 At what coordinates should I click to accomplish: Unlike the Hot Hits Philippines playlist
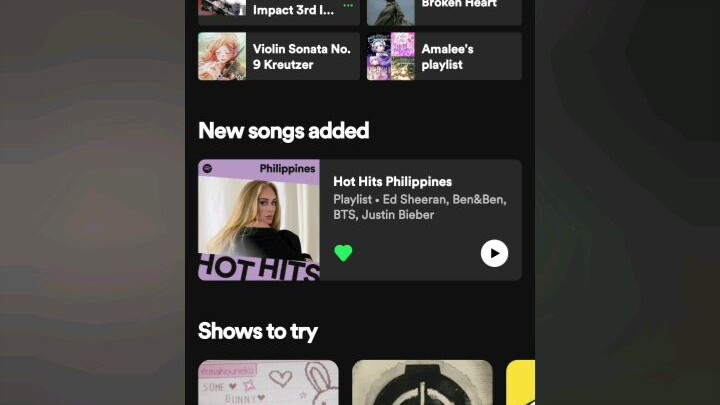tap(343, 253)
